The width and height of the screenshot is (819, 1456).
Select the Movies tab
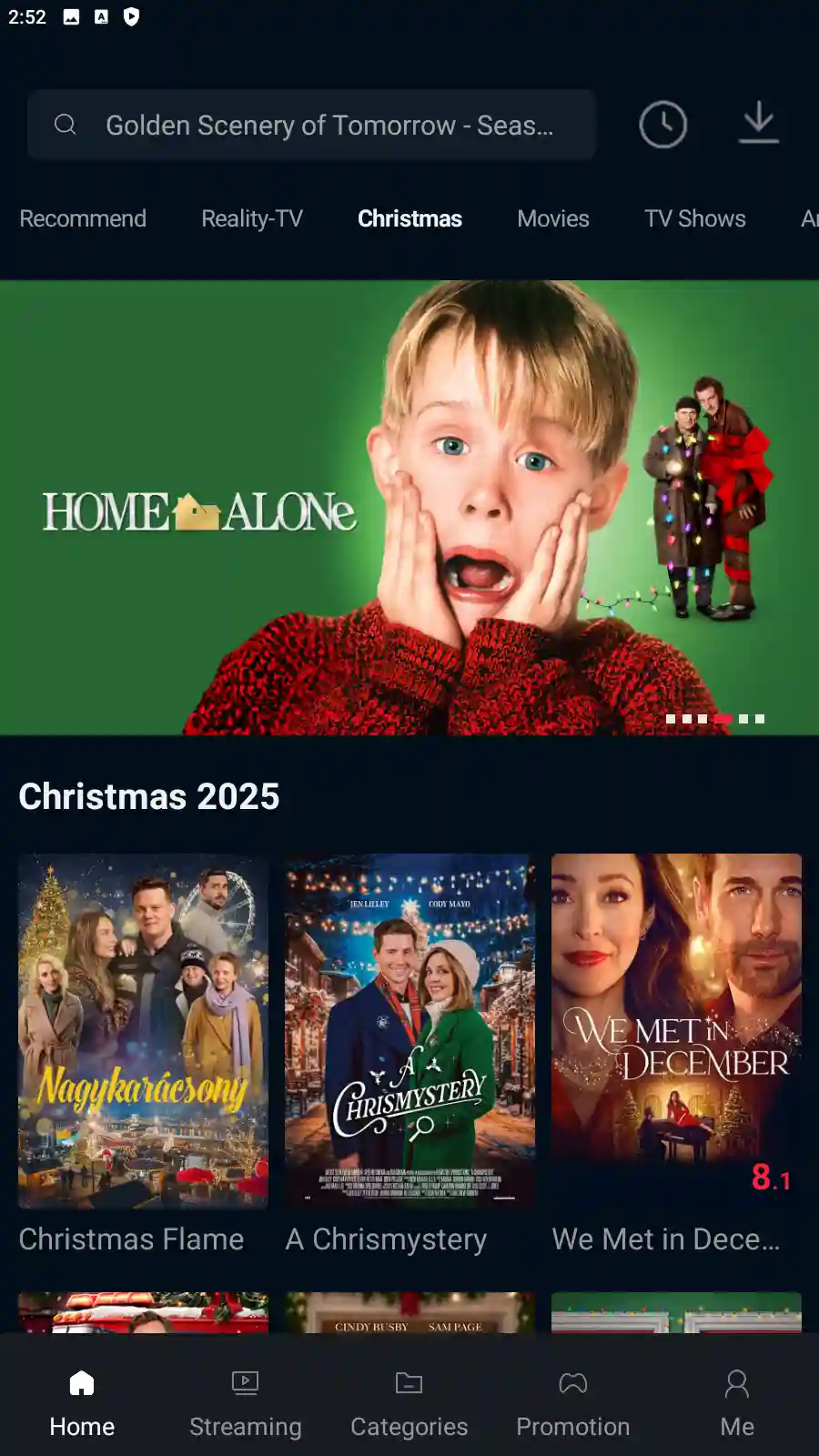pos(553,218)
